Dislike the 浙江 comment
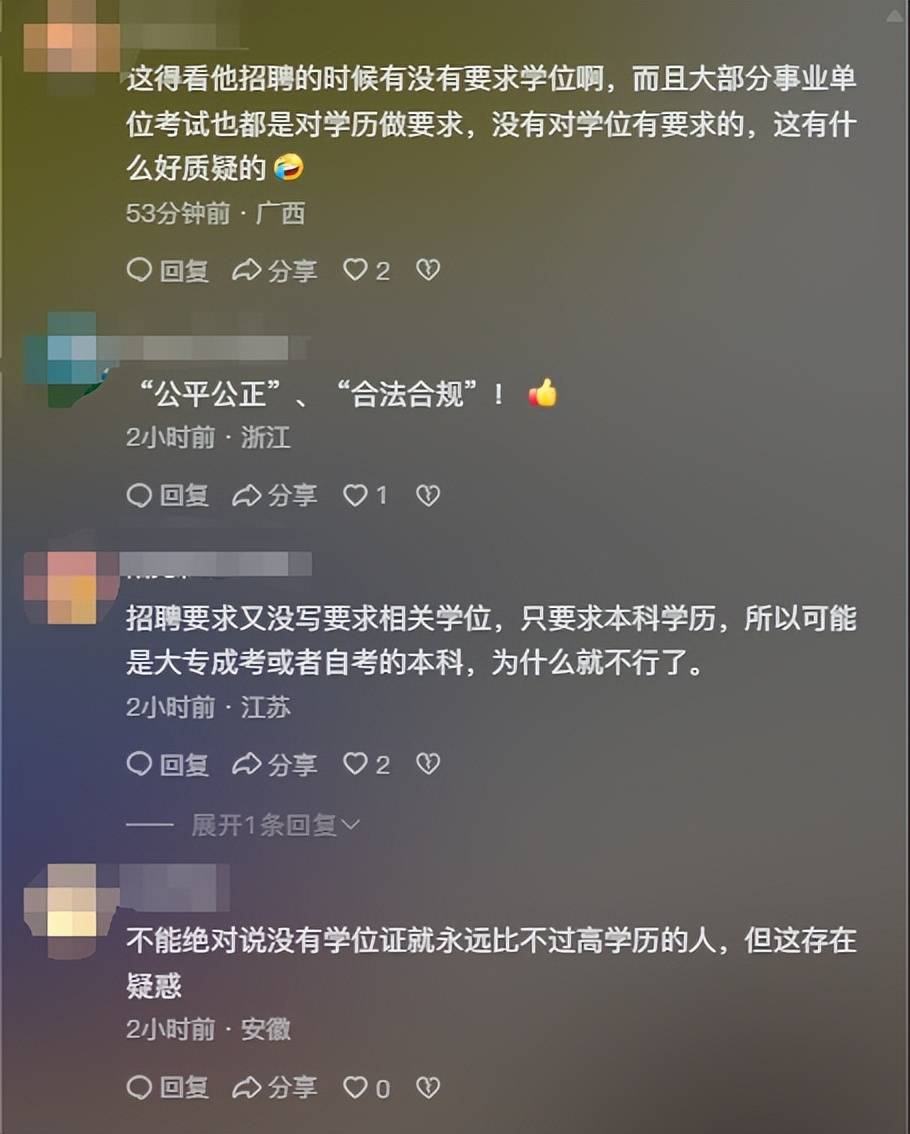 coord(428,495)
